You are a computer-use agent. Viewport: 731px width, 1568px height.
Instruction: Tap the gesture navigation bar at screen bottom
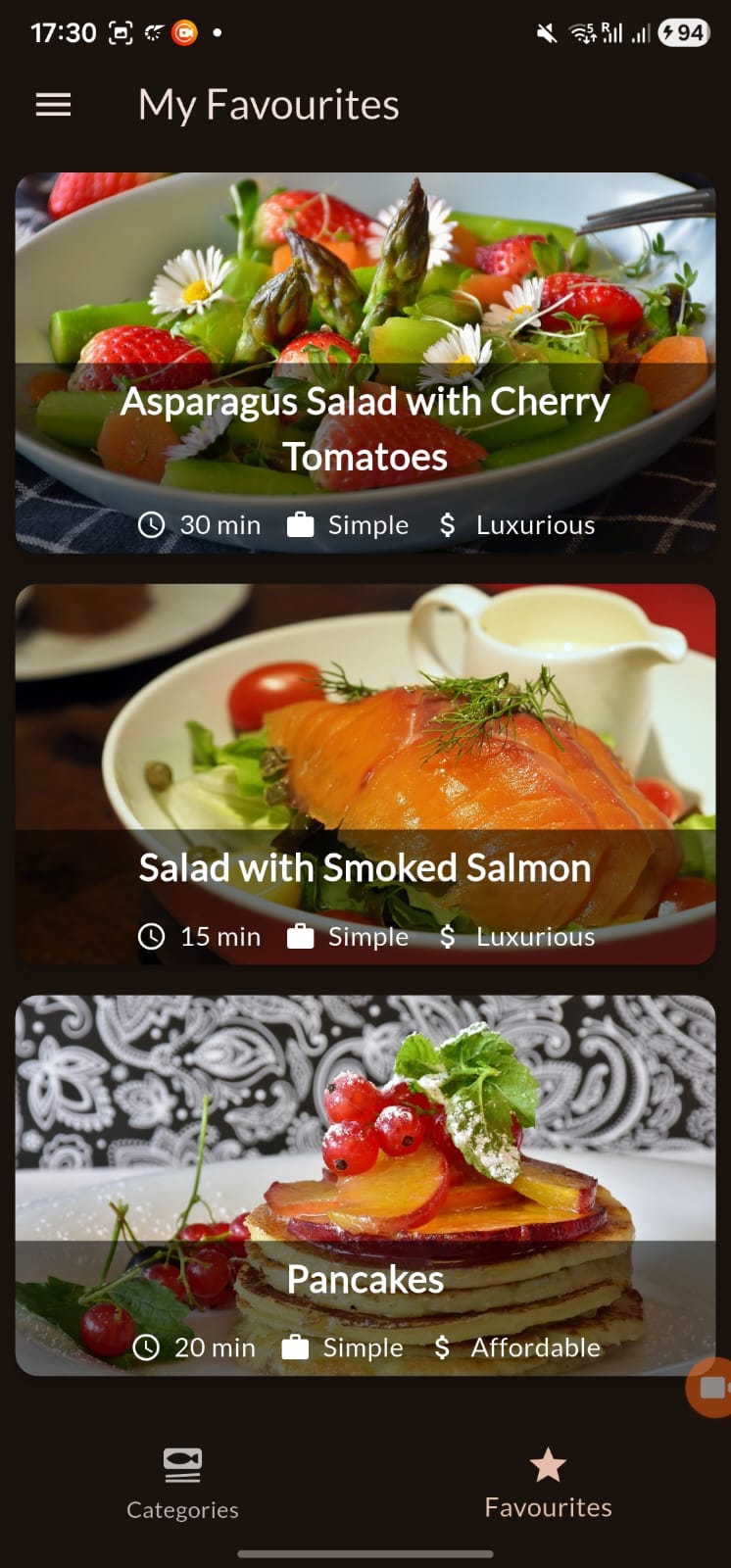(x=365, y=1555)
